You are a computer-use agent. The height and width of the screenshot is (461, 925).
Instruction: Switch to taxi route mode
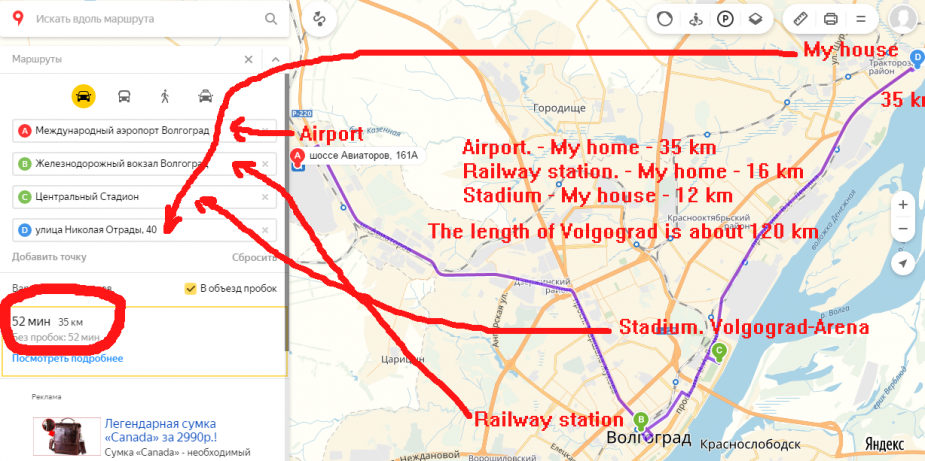click(x=206, y=96)
